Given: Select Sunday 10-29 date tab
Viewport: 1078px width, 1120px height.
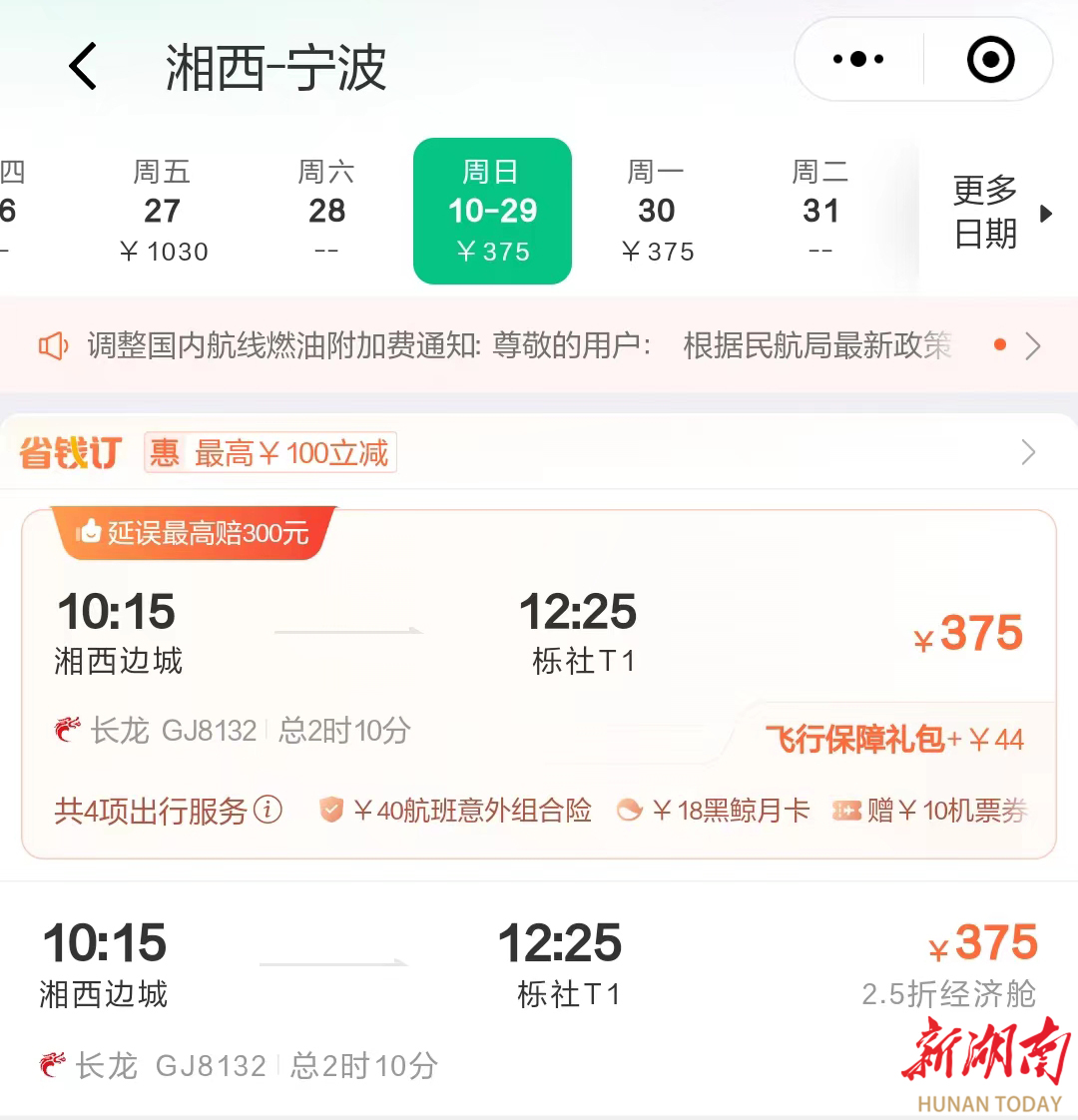Looking at the screenshot, I should click(x=492, y=211).
